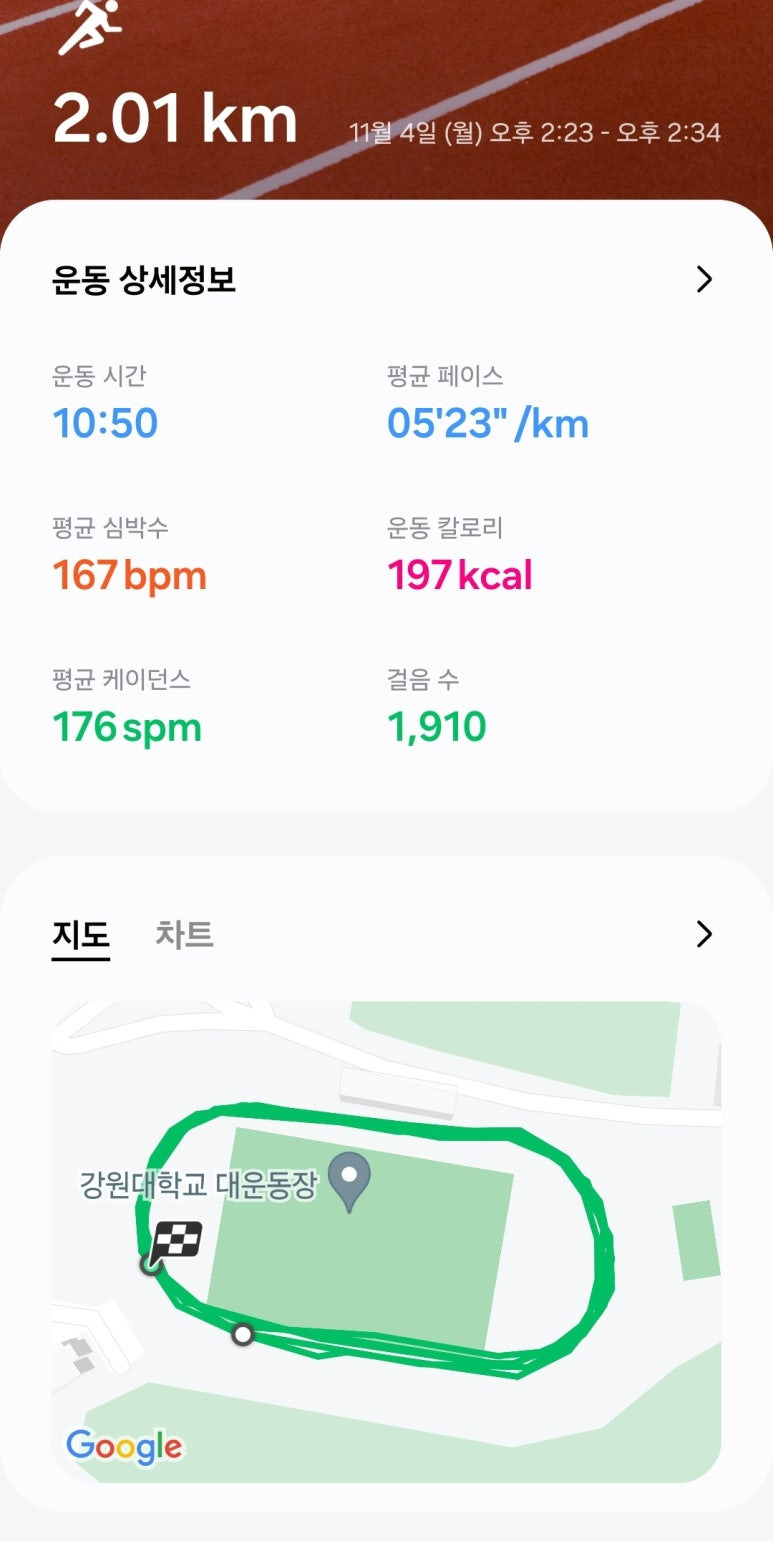Open the running route map
Image resolution: width=773 pixels, height=1541 pixels.
(x=386, y=1242)
